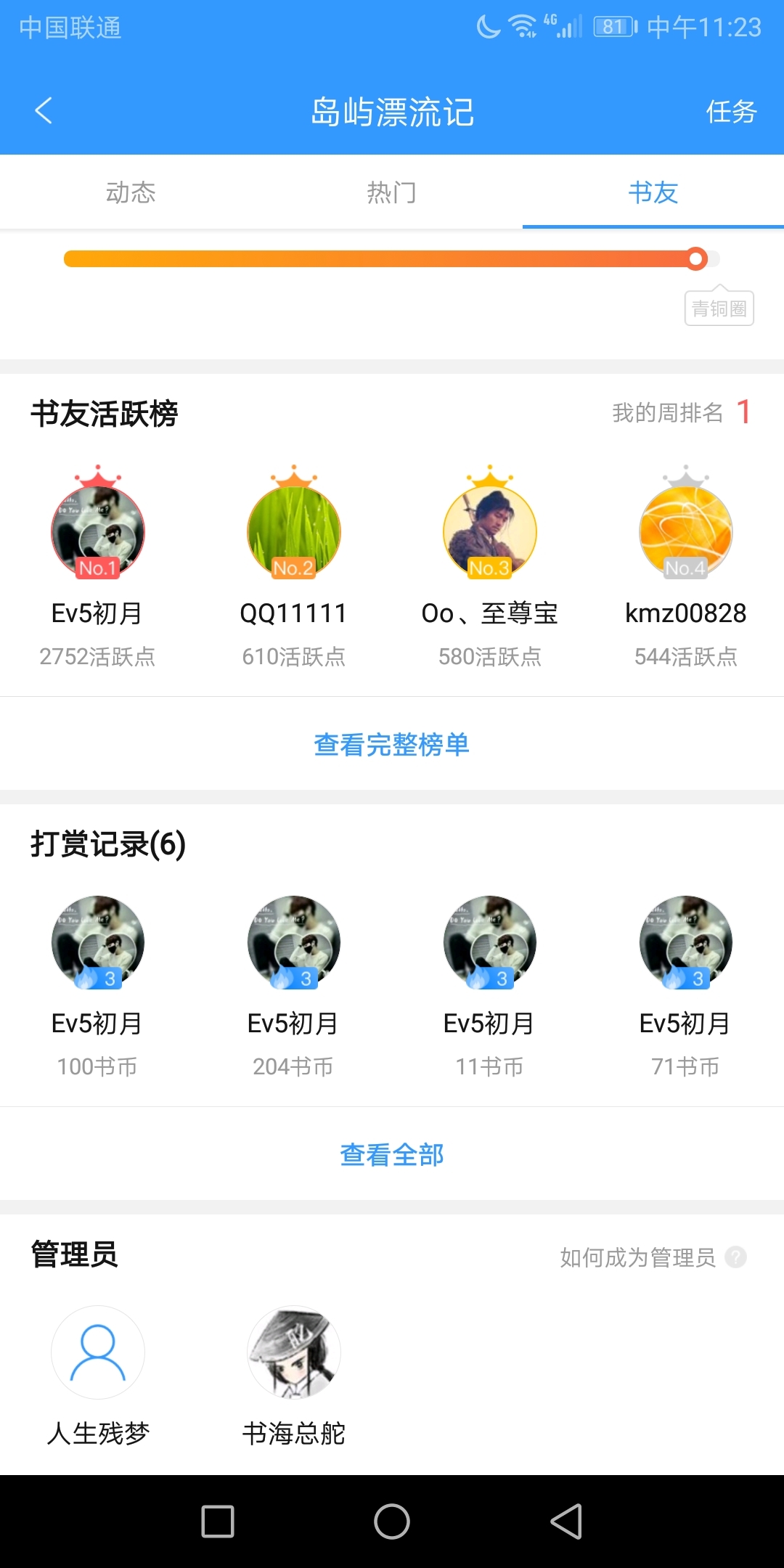Open QQ11111's profile
Screen dimensions: 784x1568
(294, 532)
